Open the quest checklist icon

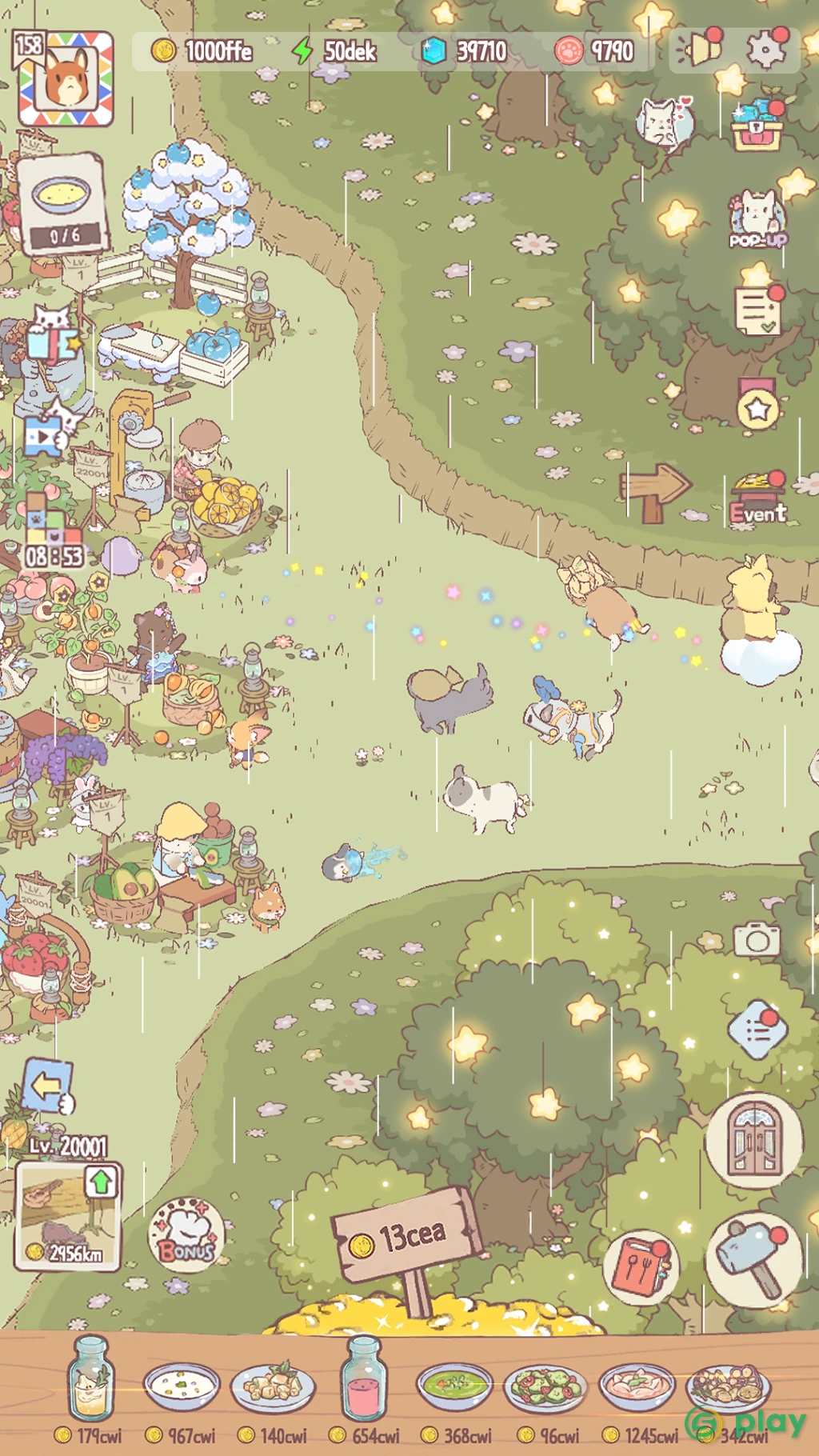point(757,311)
